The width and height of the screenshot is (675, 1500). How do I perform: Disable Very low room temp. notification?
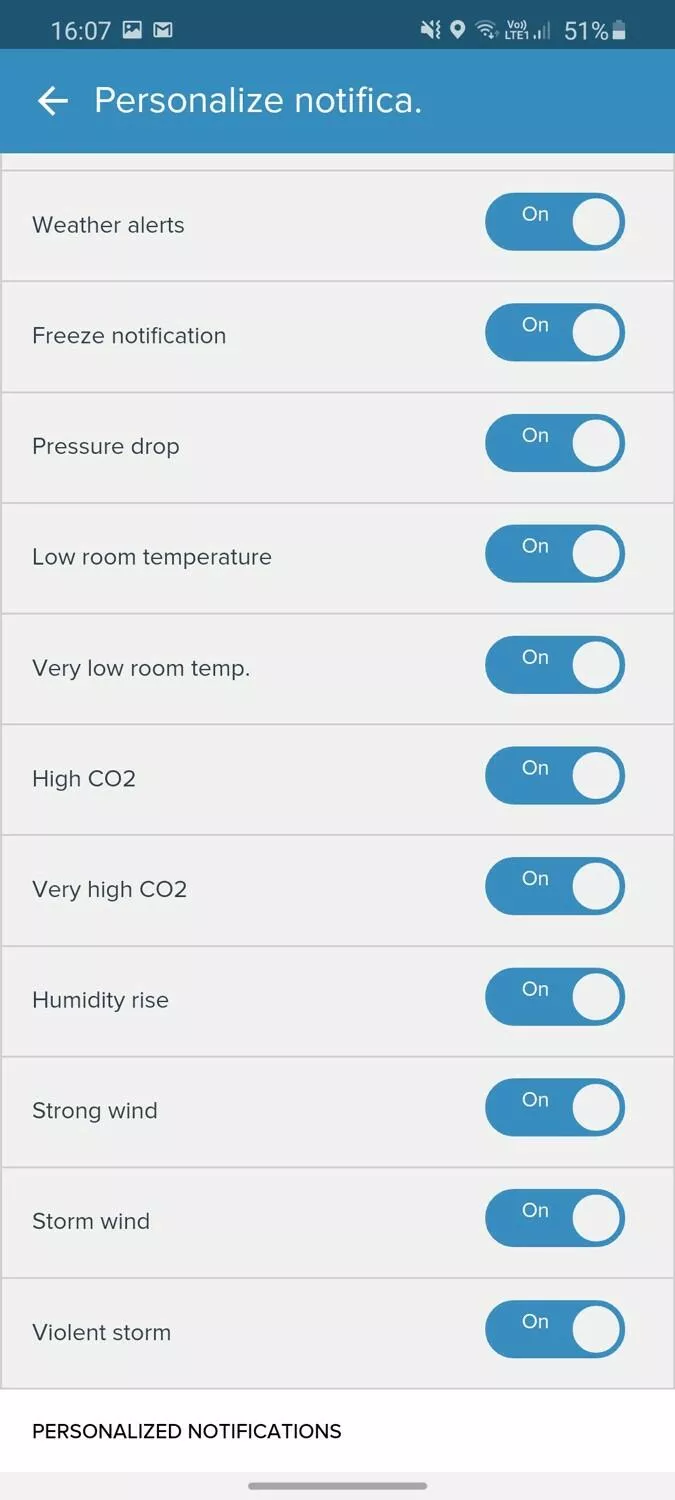[x=555, y=665]
